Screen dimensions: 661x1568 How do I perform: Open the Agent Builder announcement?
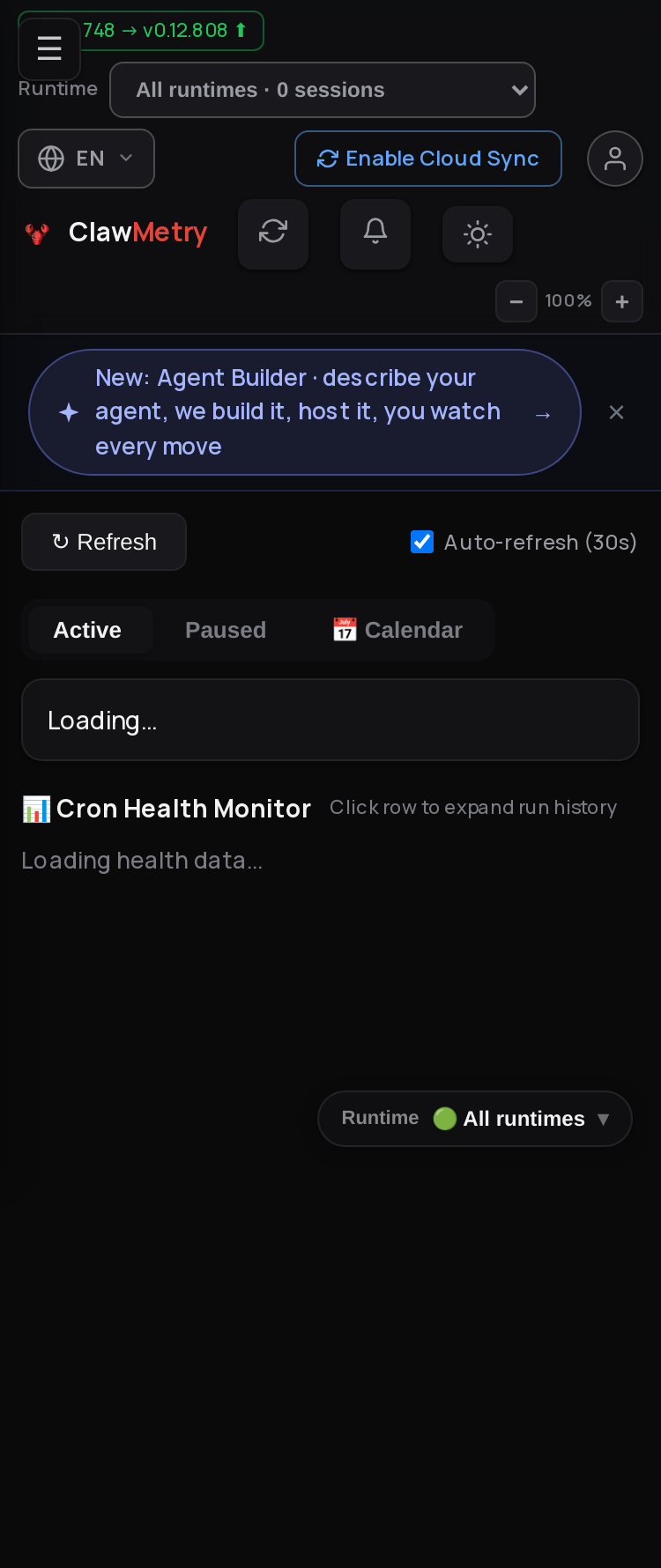(305, 412)
